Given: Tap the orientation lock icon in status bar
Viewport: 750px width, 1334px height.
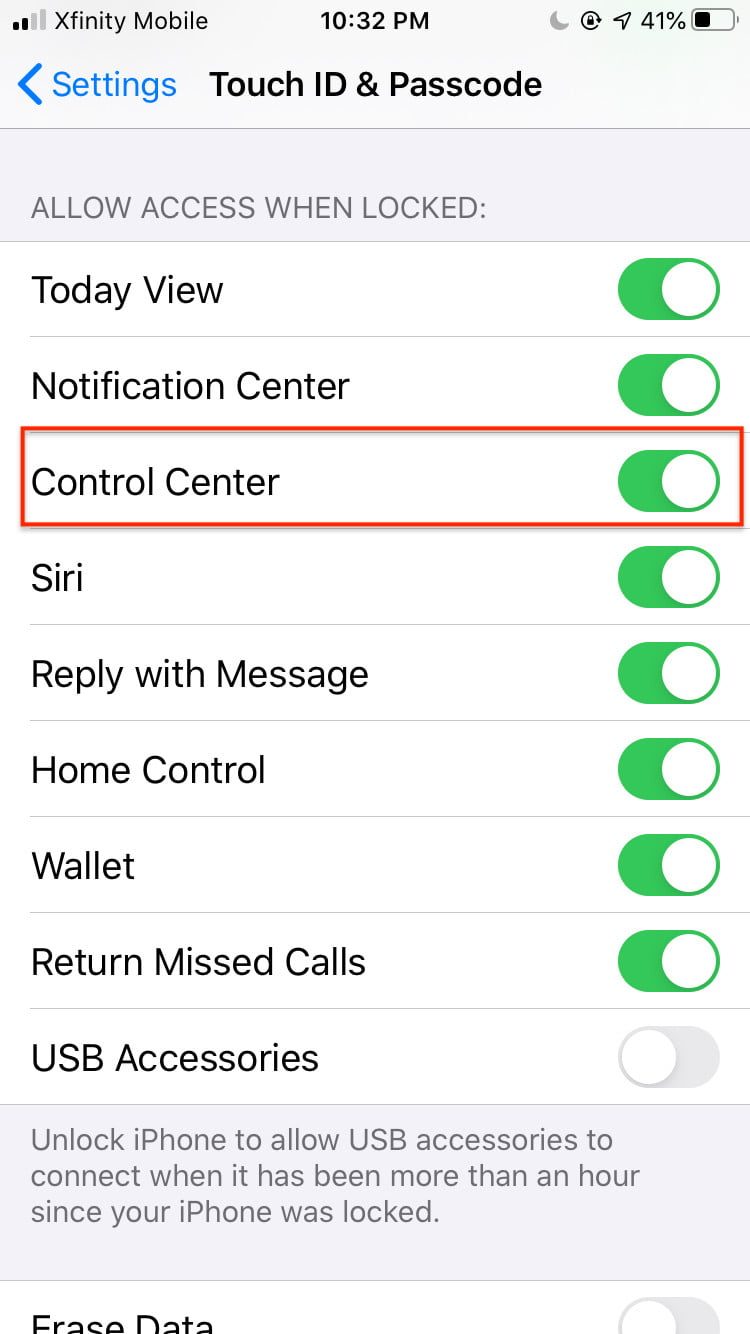Looking at the screenshot, I should tap(590, 19).
